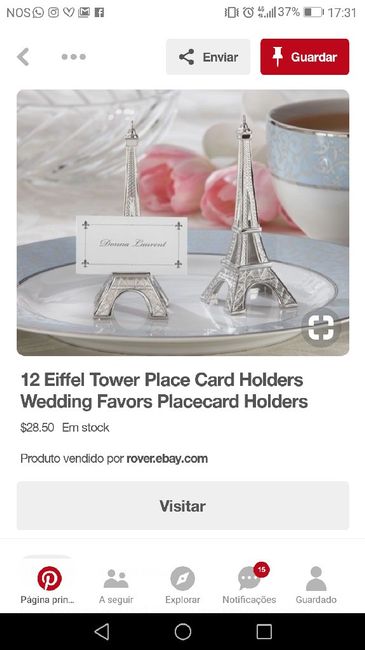365x650 pixels.
Task: Go to the Guardado tab
Action: pos(316,585)
